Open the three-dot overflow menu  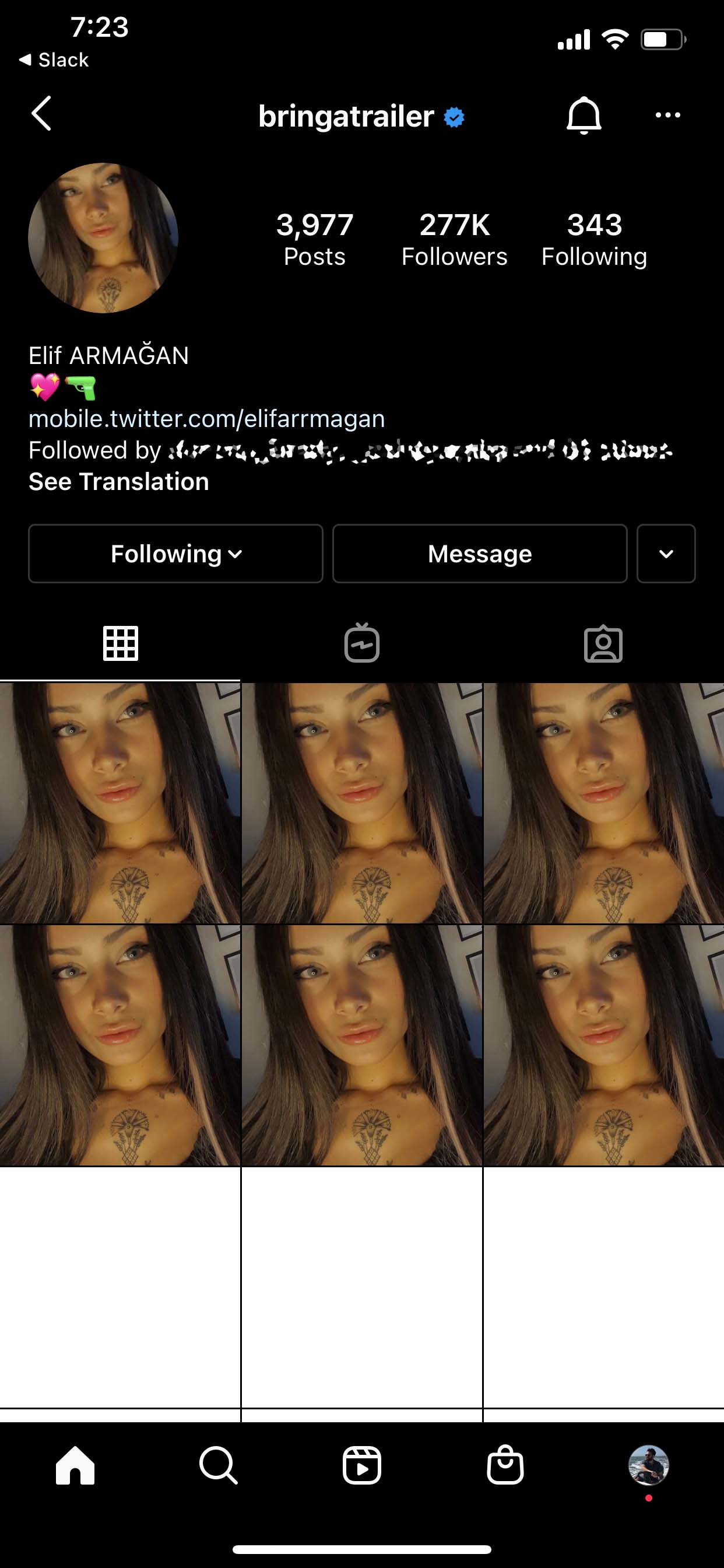point(667,115)
